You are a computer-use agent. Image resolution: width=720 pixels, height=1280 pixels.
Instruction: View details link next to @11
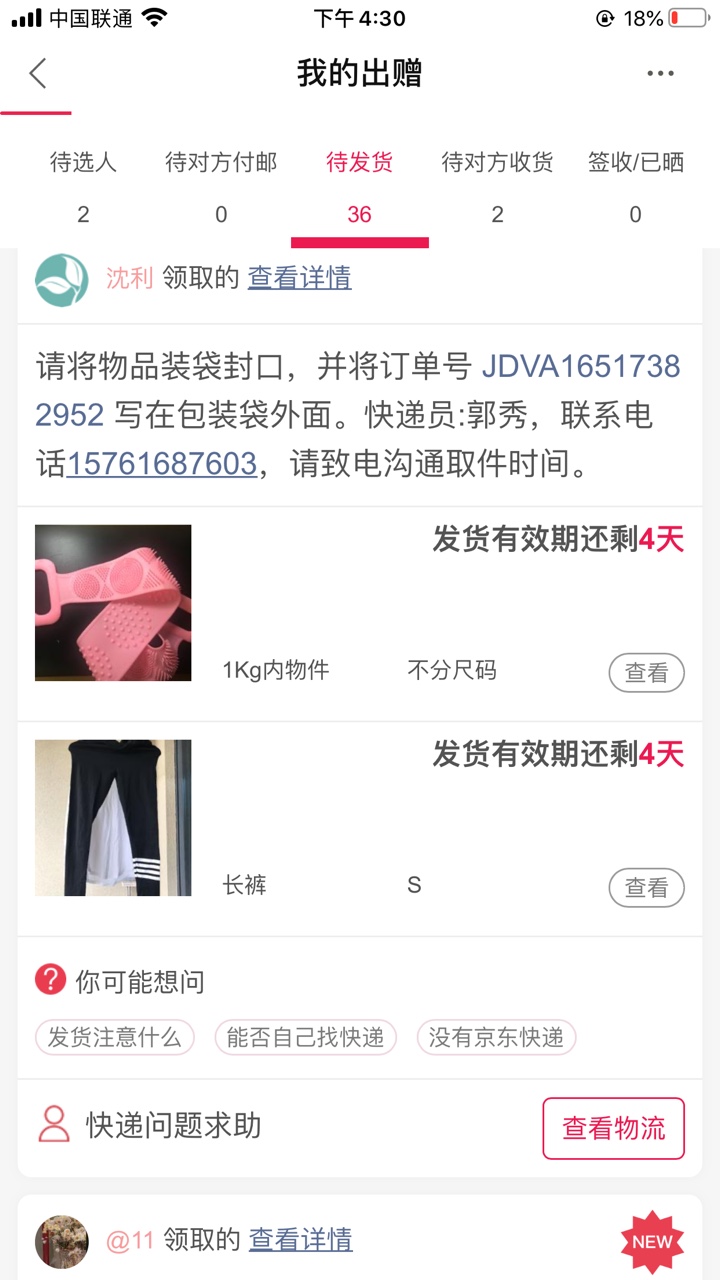click(x=300, y=1240)
